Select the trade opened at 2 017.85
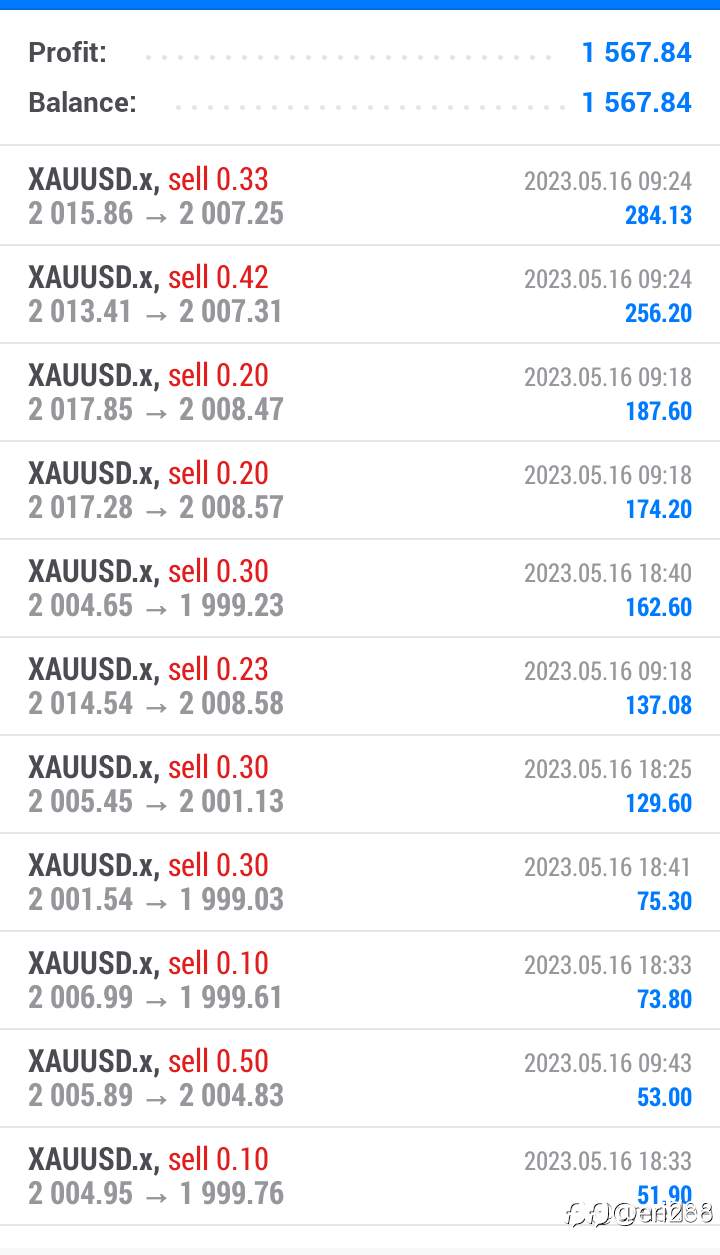This screenshot has height=1255, width=720. 360,392
